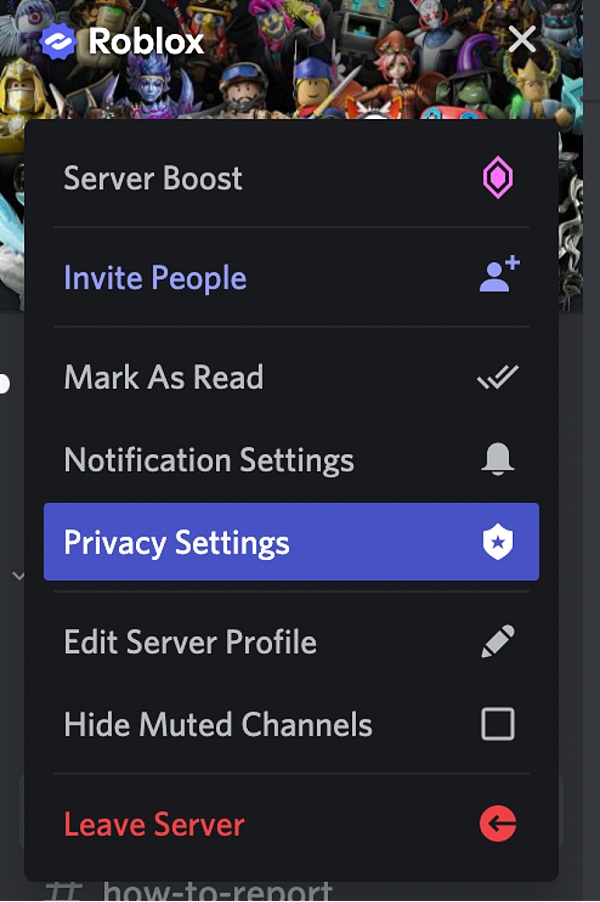Check the Hide Muted Channels box

click(x=497, y=724)
